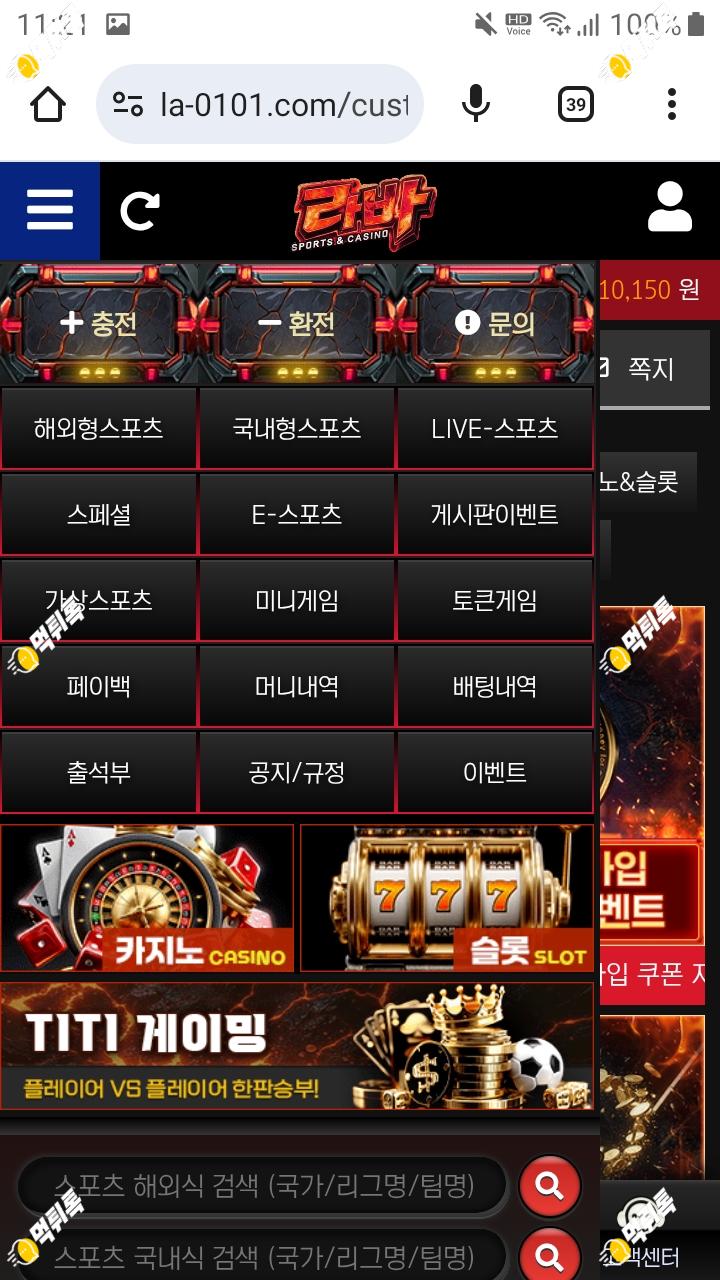Open the TITI 게이밍 banner

(x=297, y=1046)
